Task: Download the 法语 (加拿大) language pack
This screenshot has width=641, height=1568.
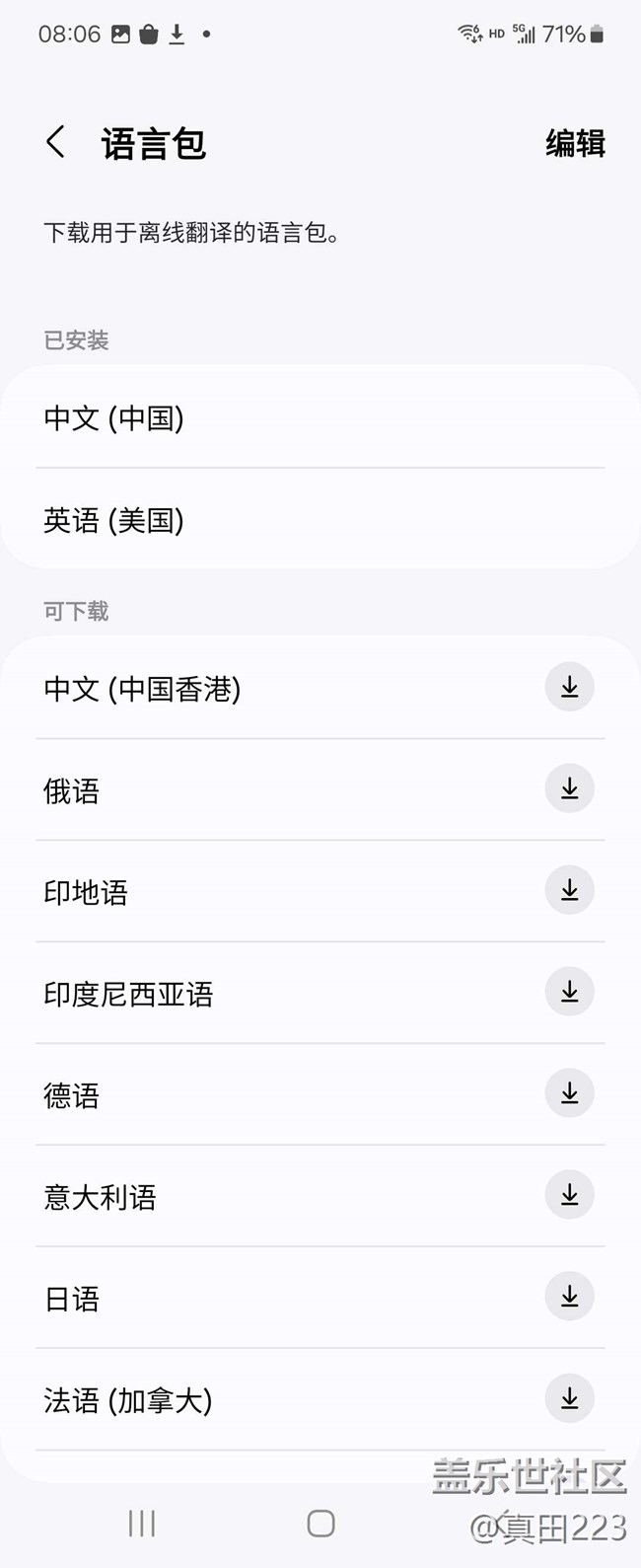Action: pos(569,1399)
